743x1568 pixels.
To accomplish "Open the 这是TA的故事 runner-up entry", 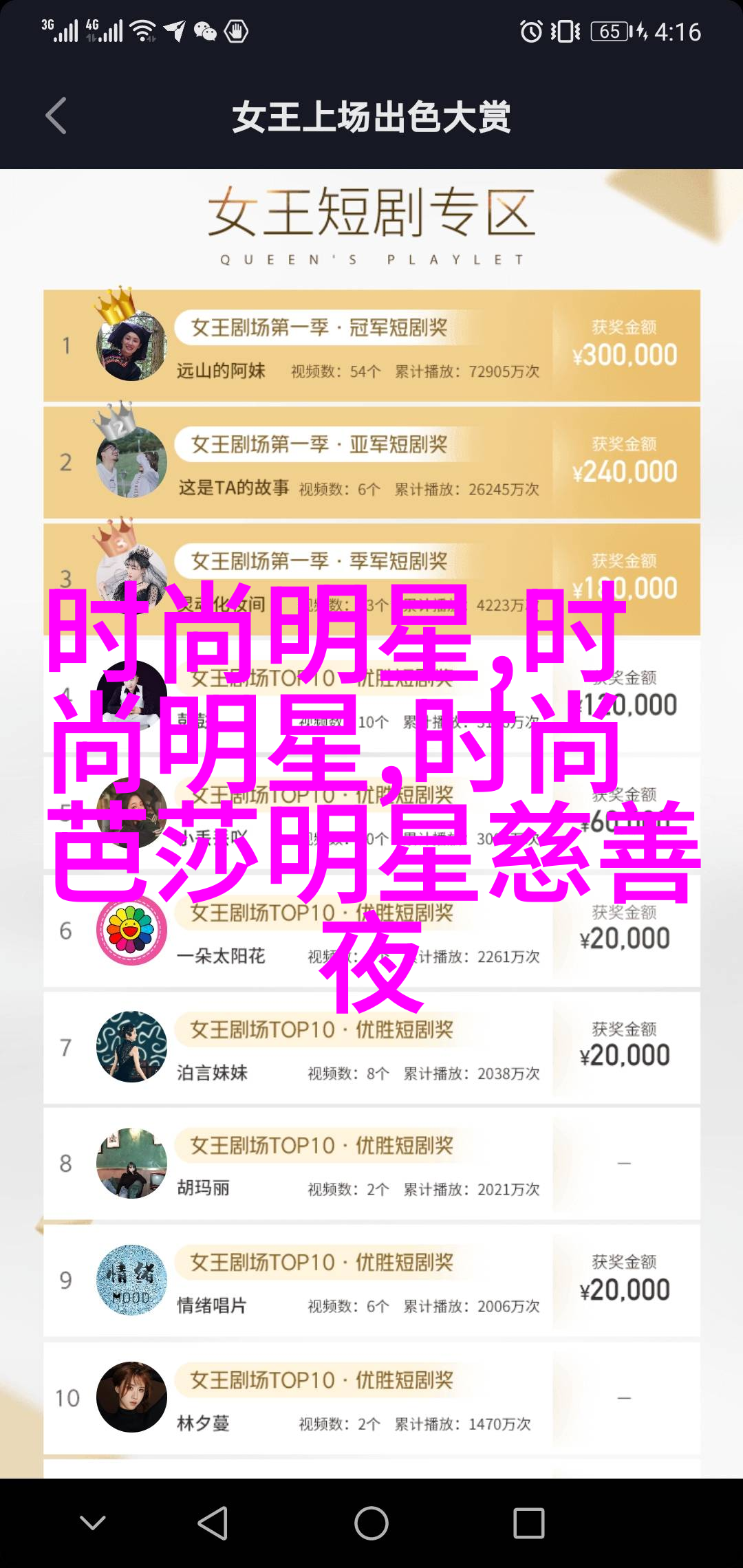I will click(x=371, y=463).
